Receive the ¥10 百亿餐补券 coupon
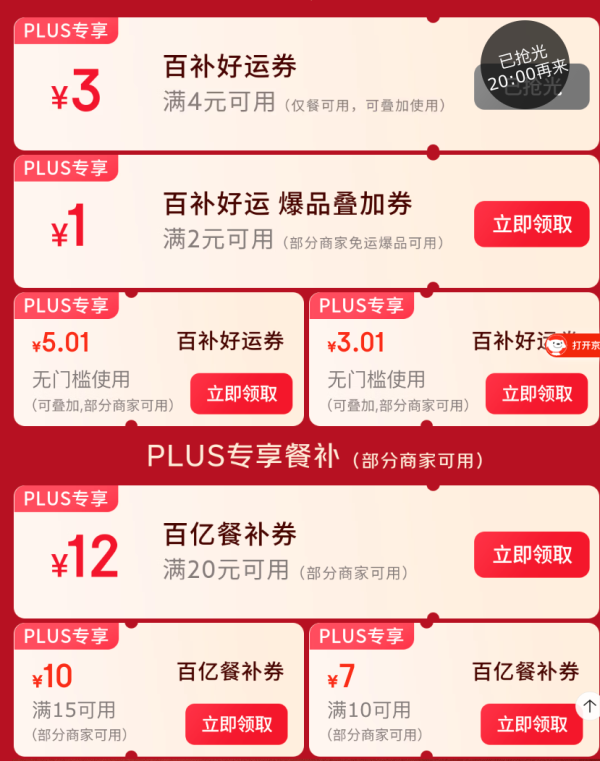Image resolution: width=600 pixels, height=761 pixels. click(236, 724)
